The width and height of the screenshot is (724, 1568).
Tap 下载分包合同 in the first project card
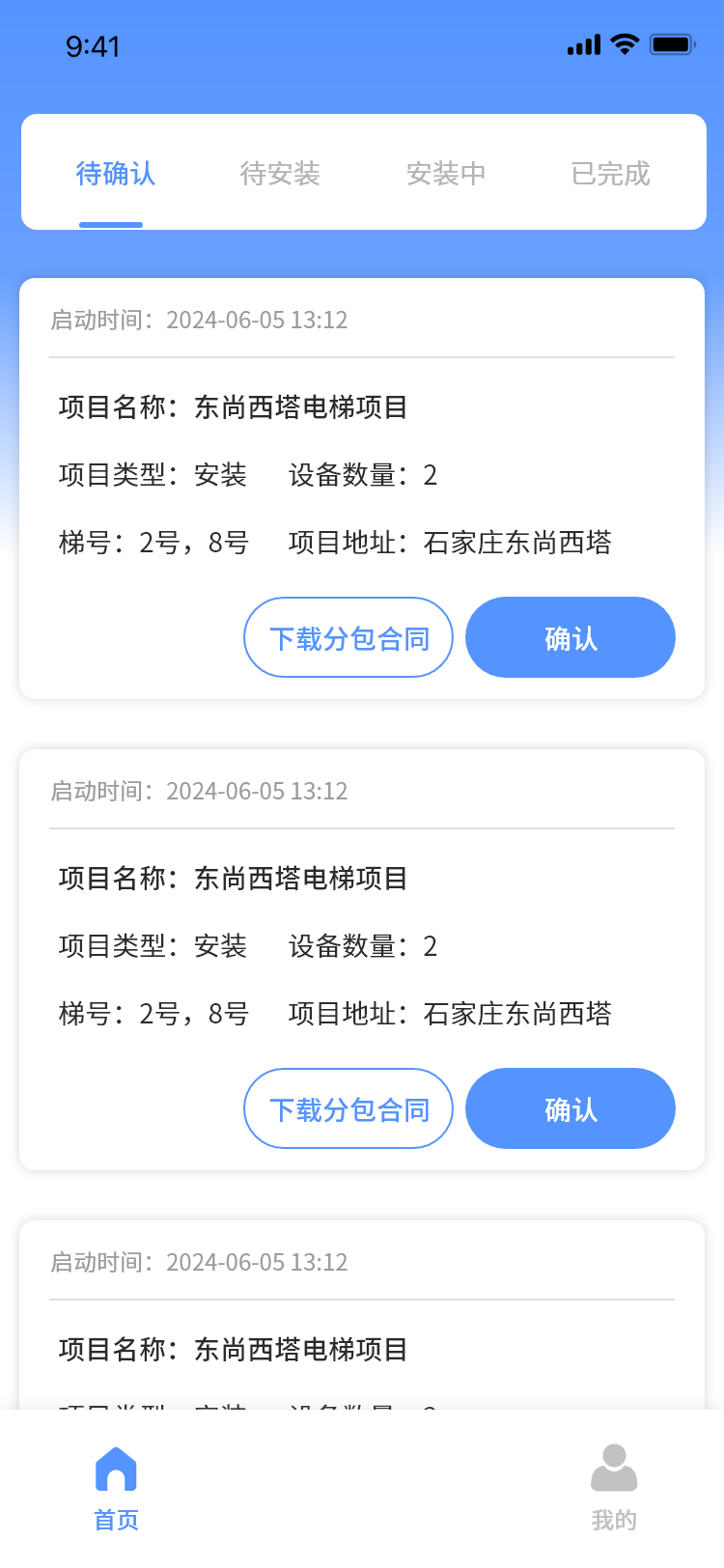[x=348, y=638]
